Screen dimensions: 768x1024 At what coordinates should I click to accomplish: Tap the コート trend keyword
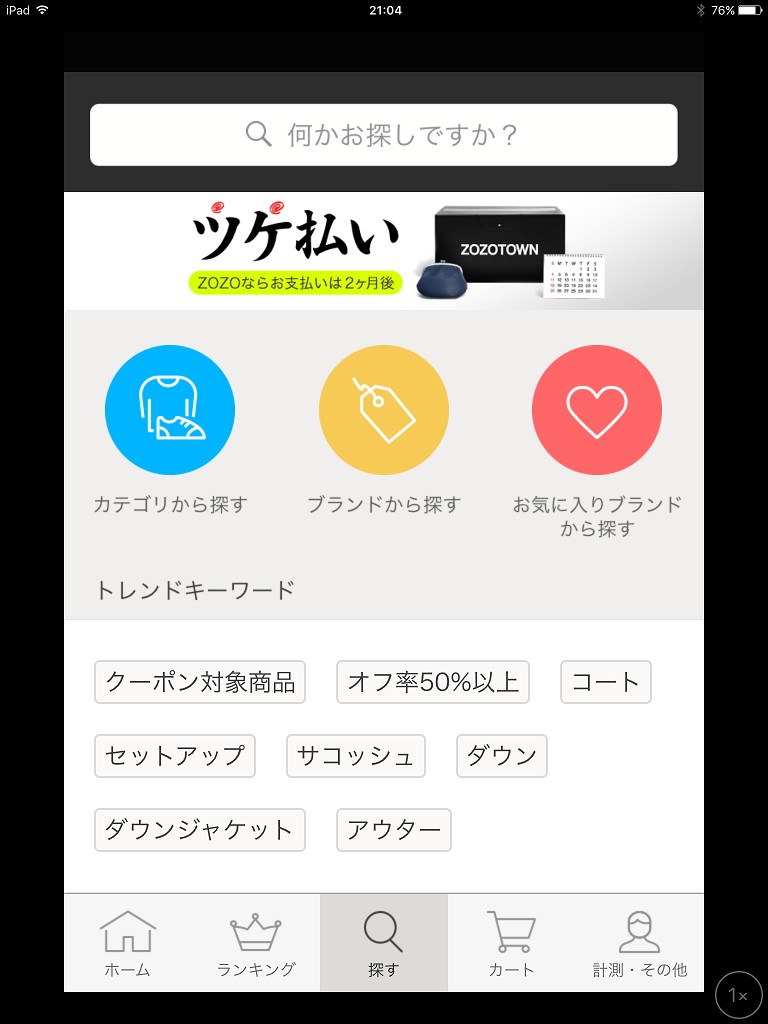pyautogui.click(x=605, y=682)
